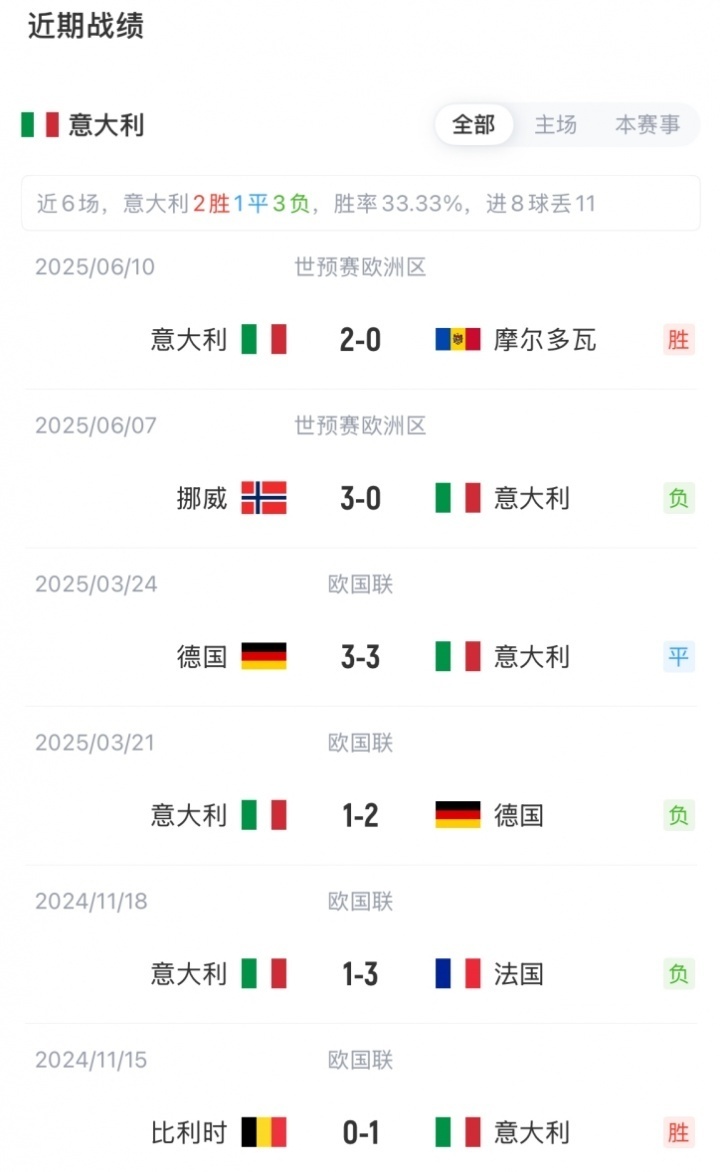Image resolution: width=720 pixels, height=1172 pixels.
Task: Open the 比利时 0-1 意大利 match
Action: [360, 1132]
